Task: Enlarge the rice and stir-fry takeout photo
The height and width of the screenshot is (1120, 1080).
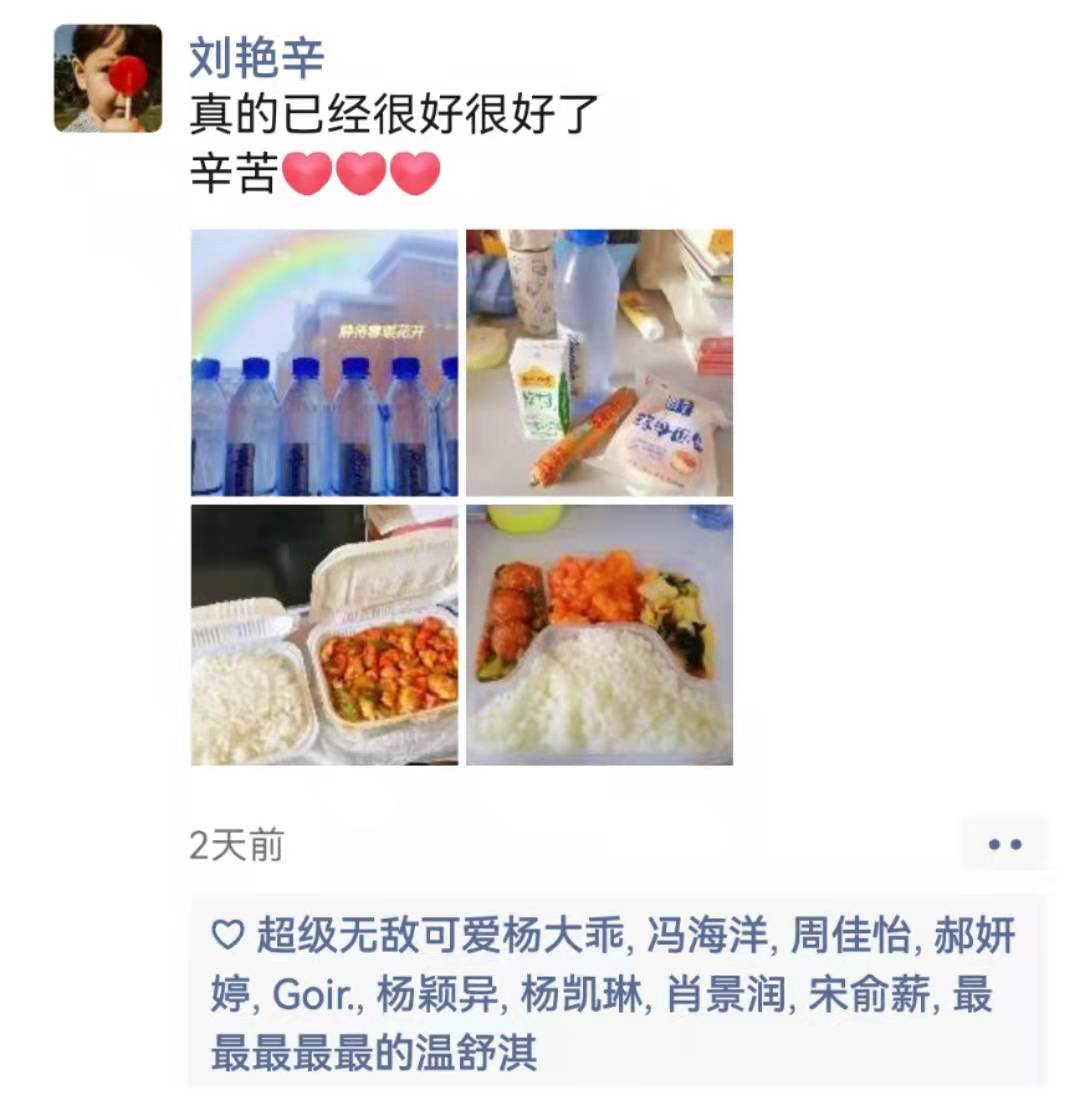Action: click(x=324, y=636)
